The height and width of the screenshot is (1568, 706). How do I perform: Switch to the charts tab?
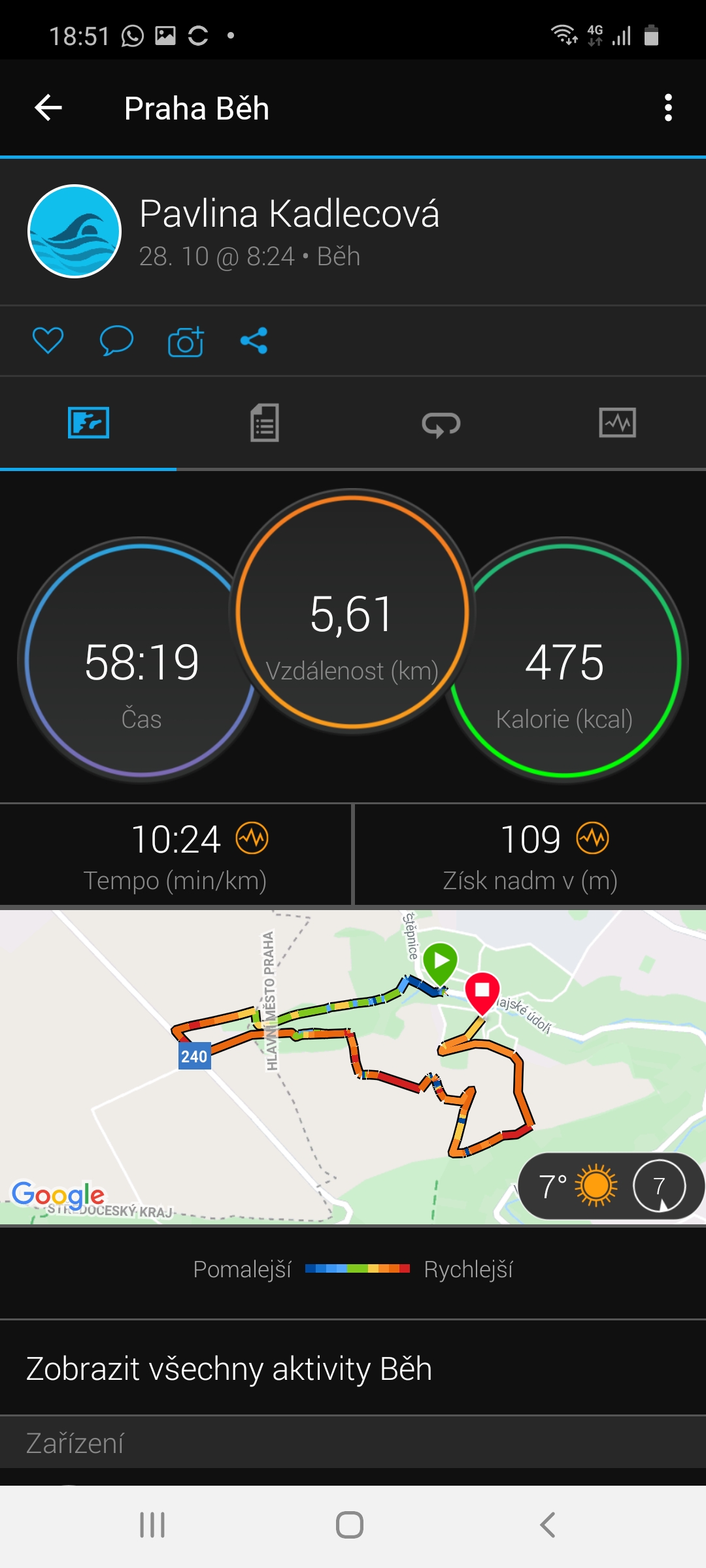(x=618, y=423)
